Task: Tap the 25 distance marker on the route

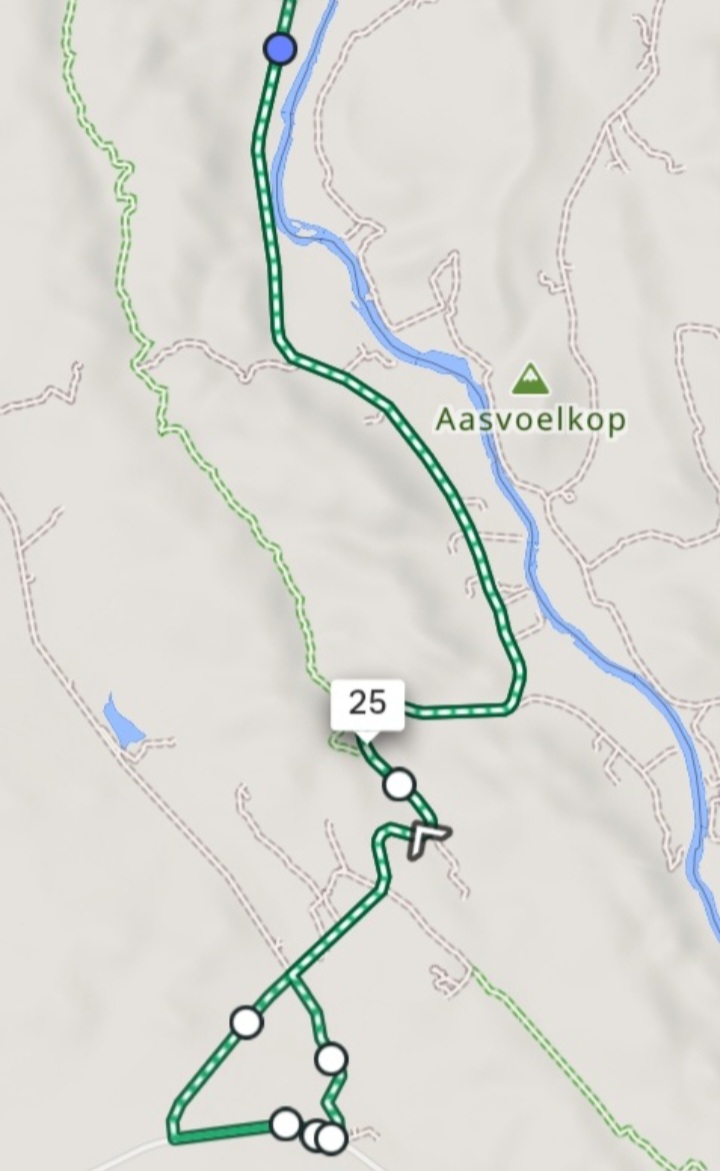Action: click(x=367, y=704)
